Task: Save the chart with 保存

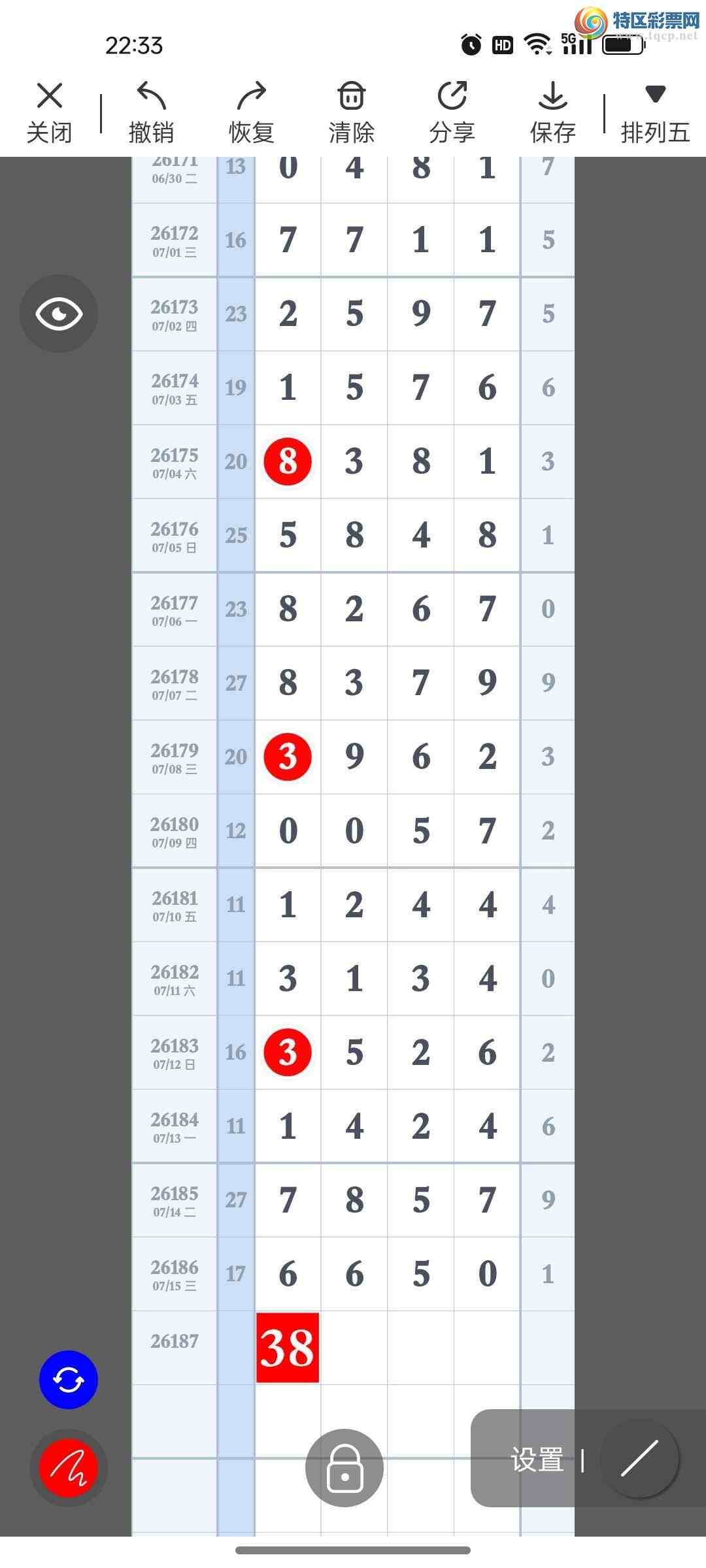Action: pos(552,112)
